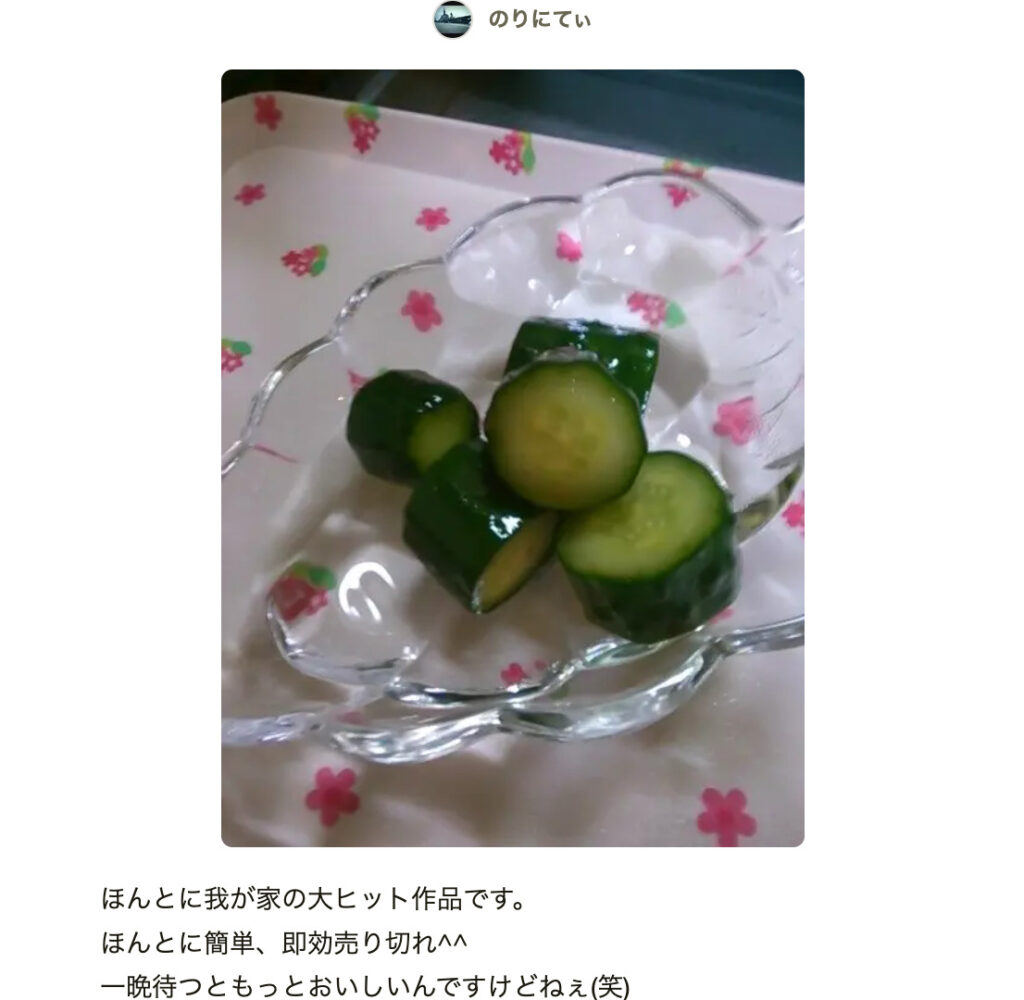This screenshot has height=1000, width=1024.
Task: View the cucumber pickle photo in full size
Action: (512, 458)
